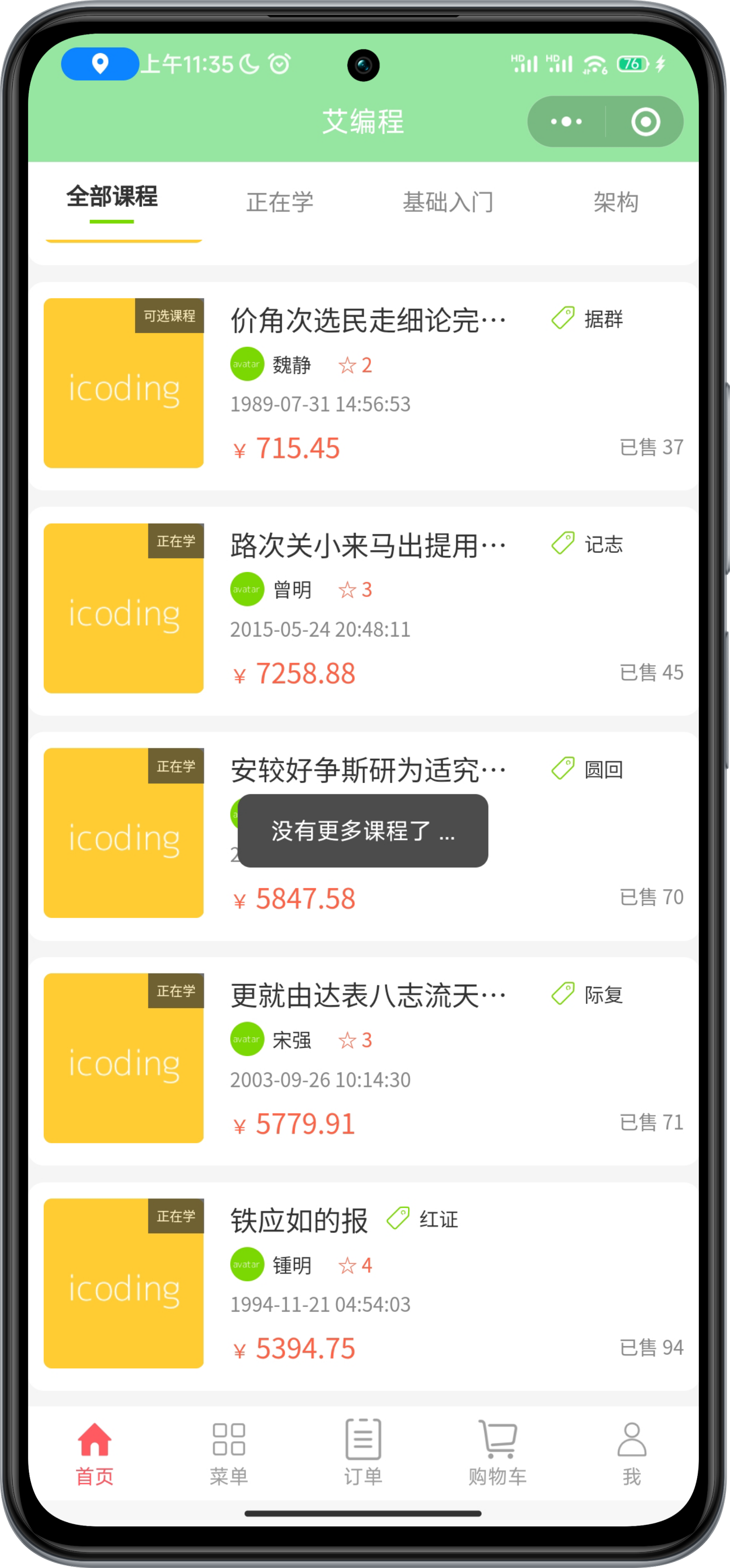
Task: Open the mini program more options menu
Action: click(566, 122)
